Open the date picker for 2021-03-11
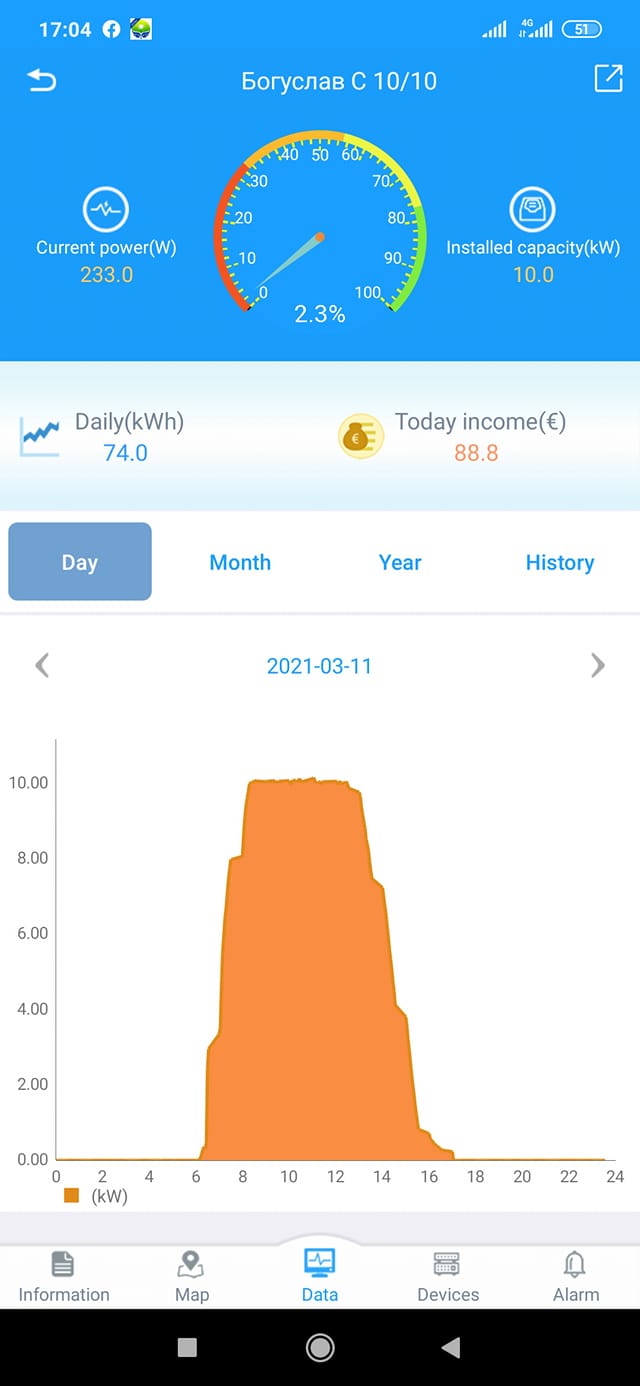 tap(319, 666)
